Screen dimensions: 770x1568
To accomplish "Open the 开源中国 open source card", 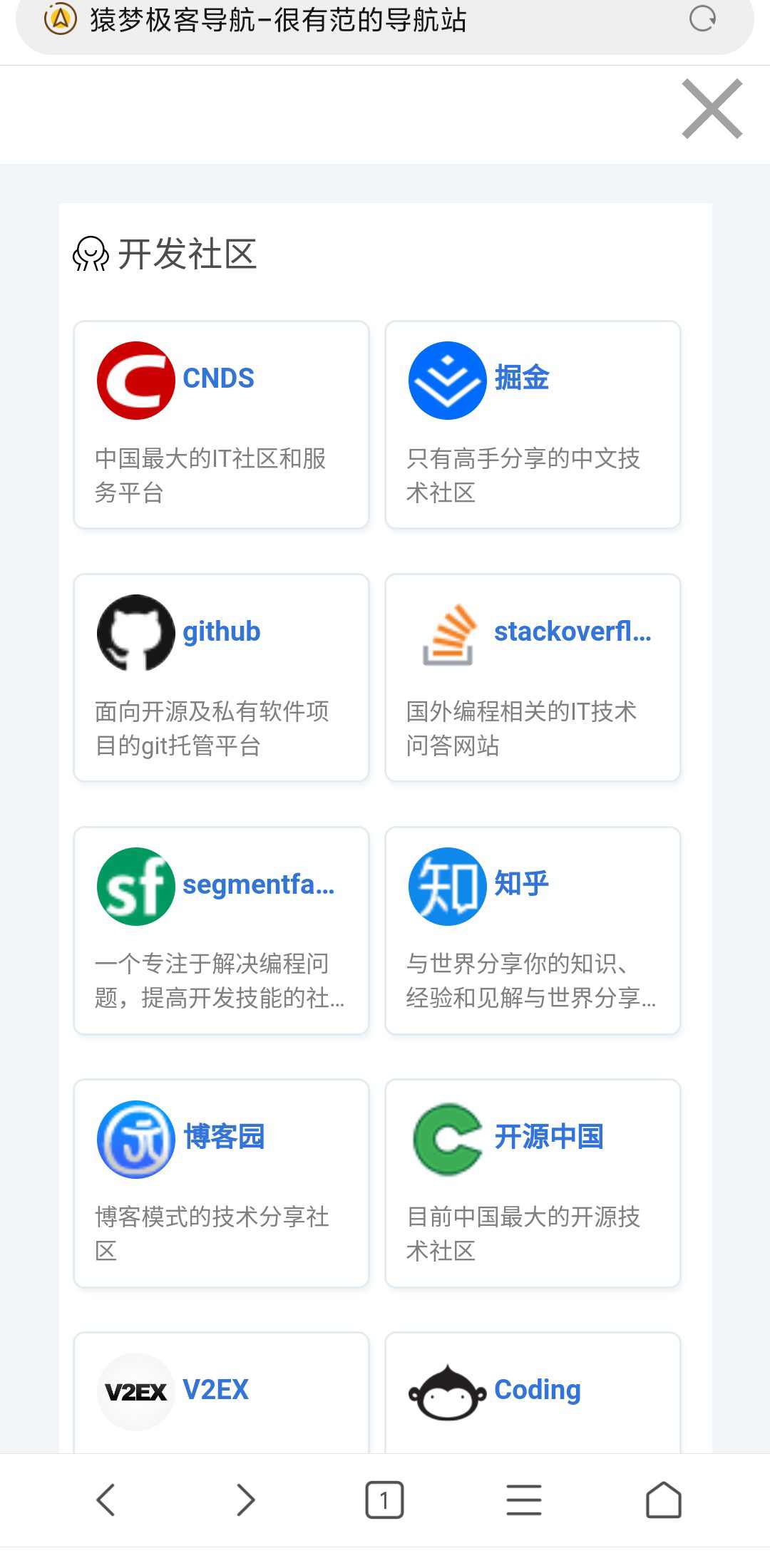I will pos(533,1183).
